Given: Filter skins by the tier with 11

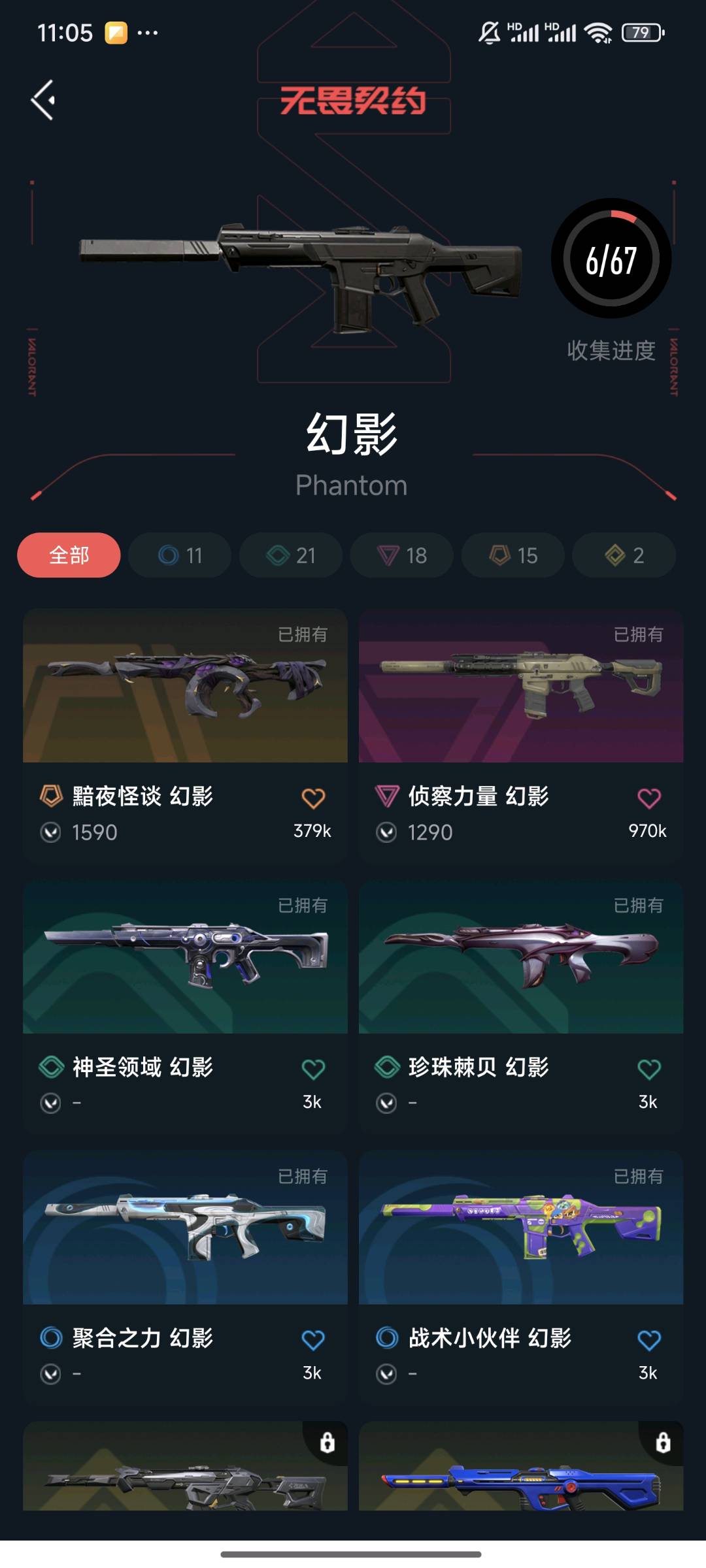Looking at the screenshot, I should 180,555.
